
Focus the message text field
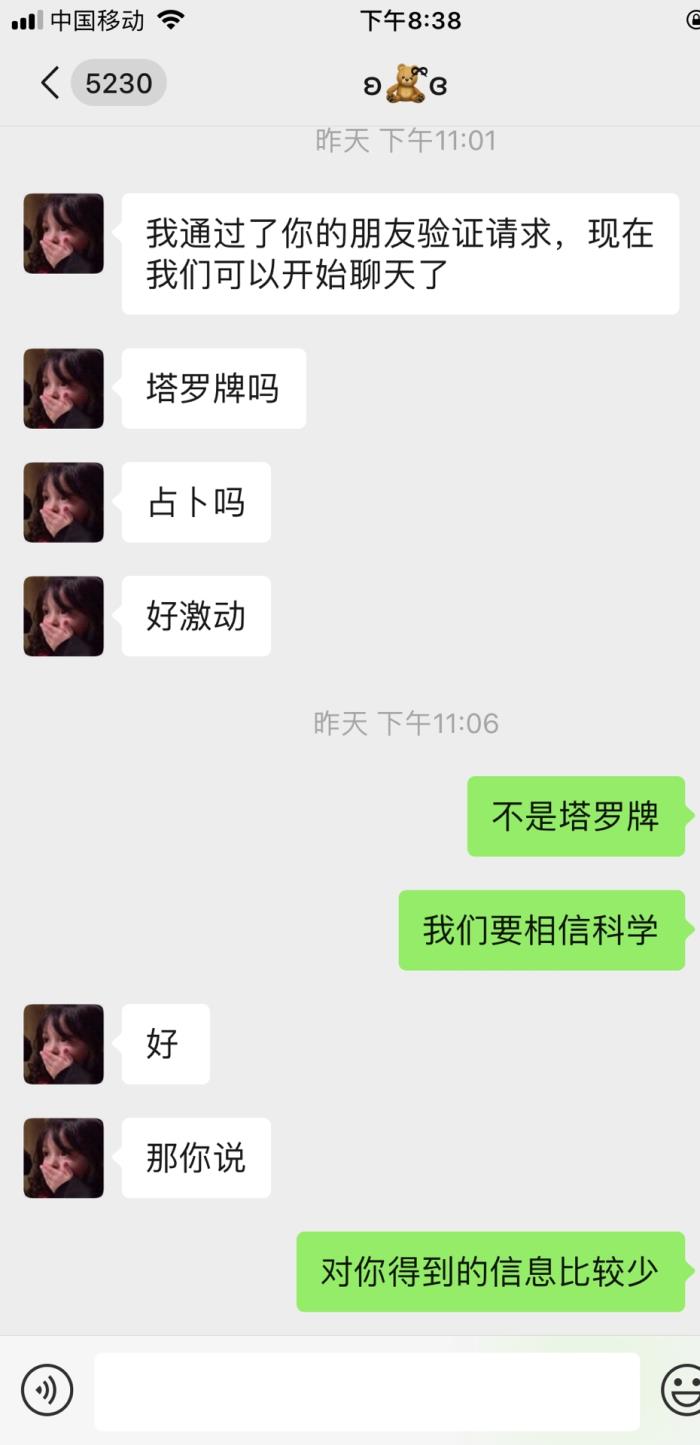pyautogui.click(x=366, y=1391)
